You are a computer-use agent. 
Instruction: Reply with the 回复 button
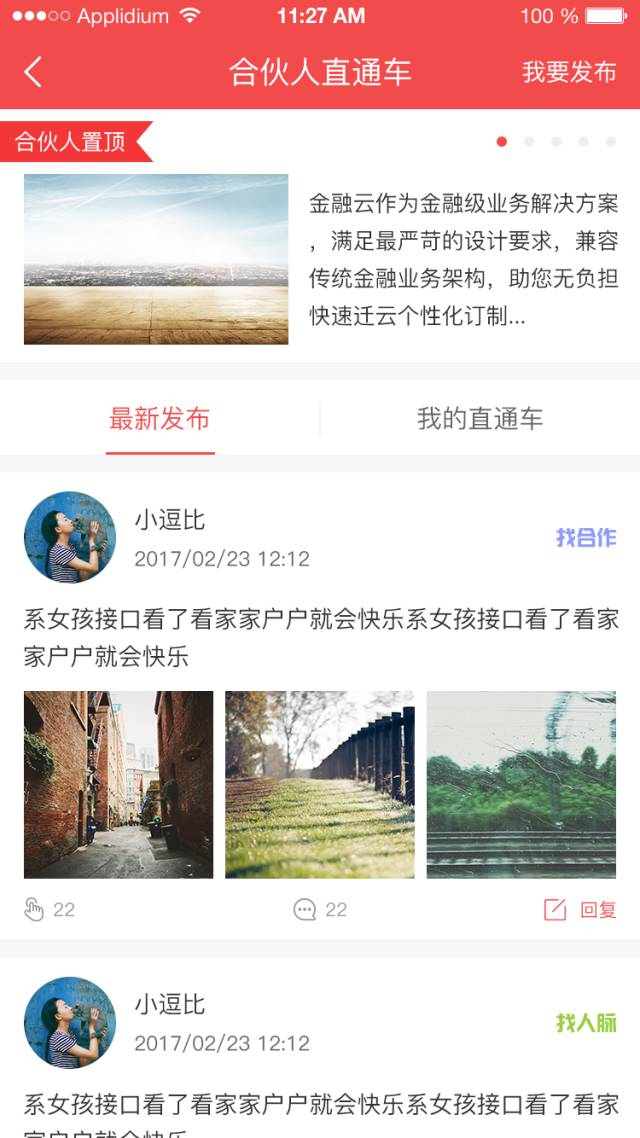point(580,909)
